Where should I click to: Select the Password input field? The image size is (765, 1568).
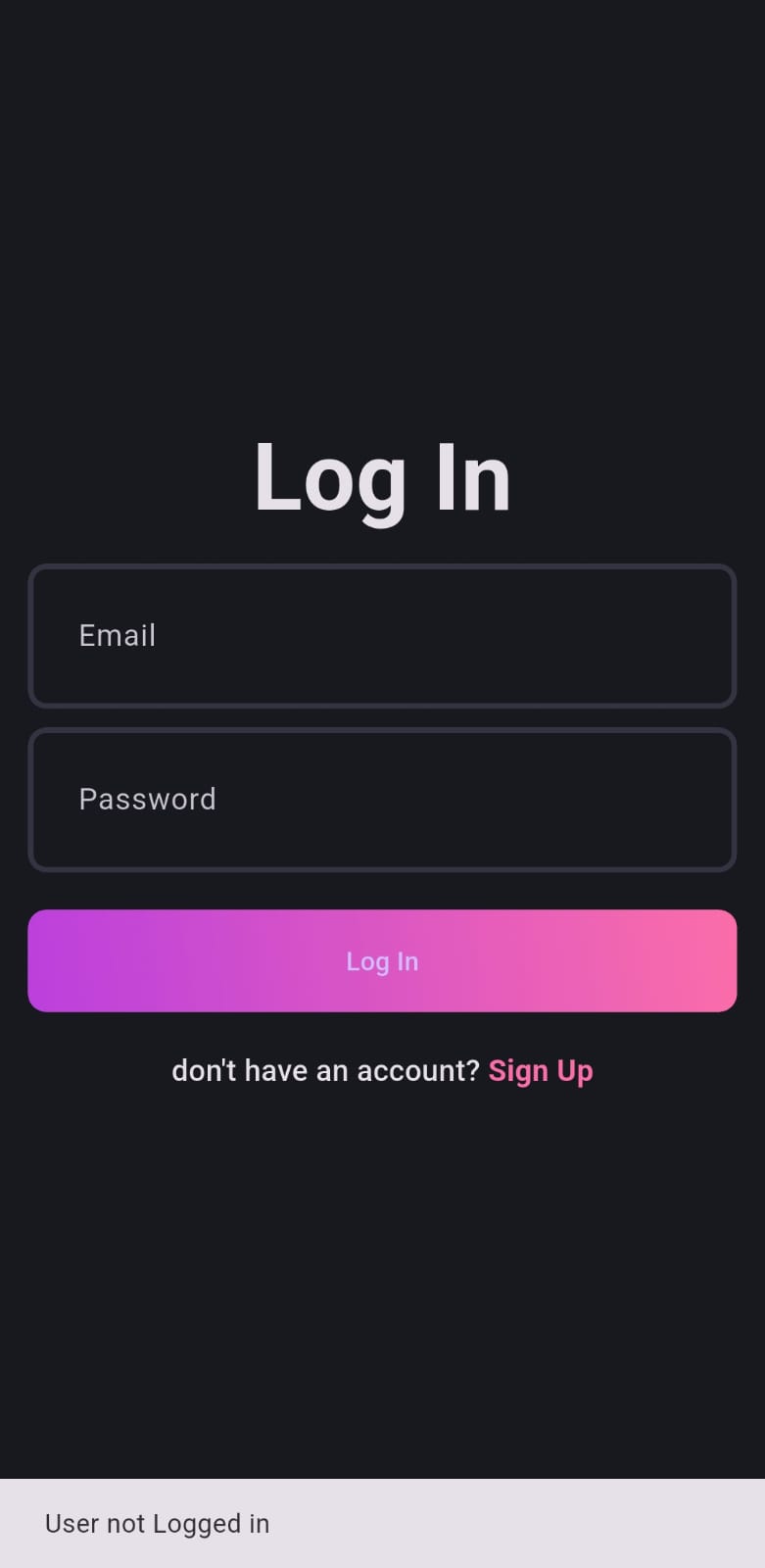(382, 800)
